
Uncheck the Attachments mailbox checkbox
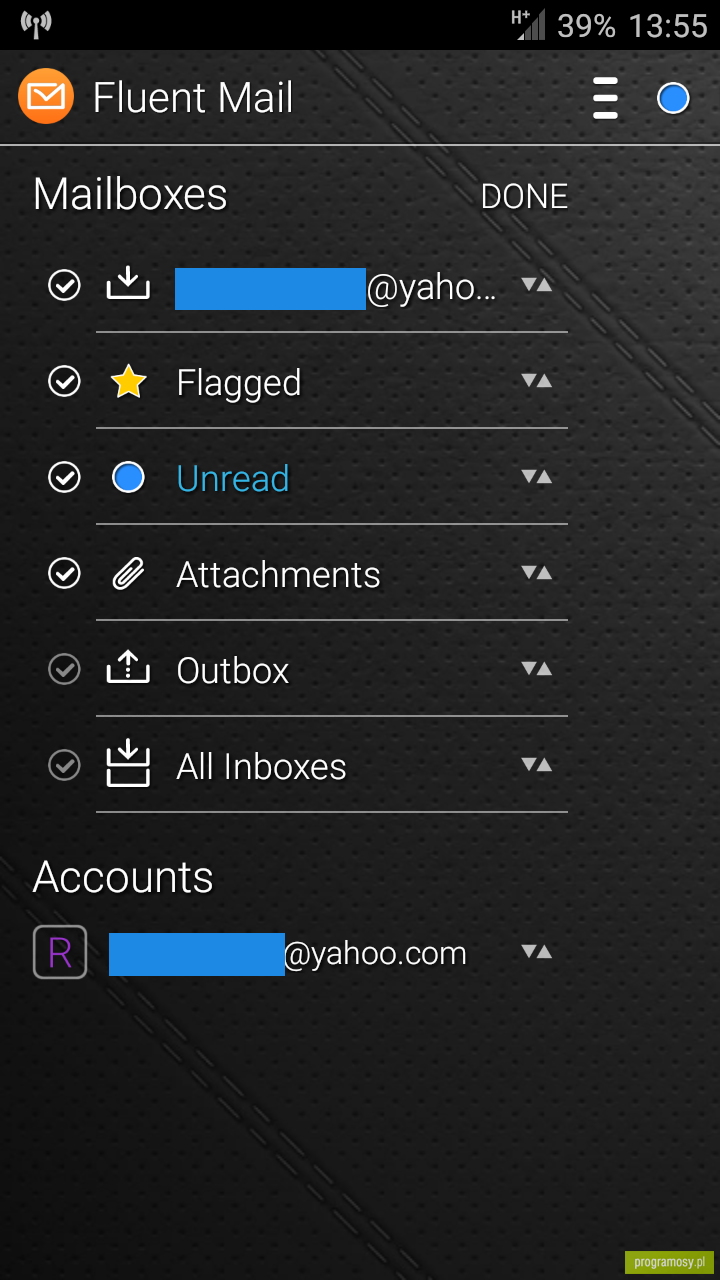(x=64, y=573)
